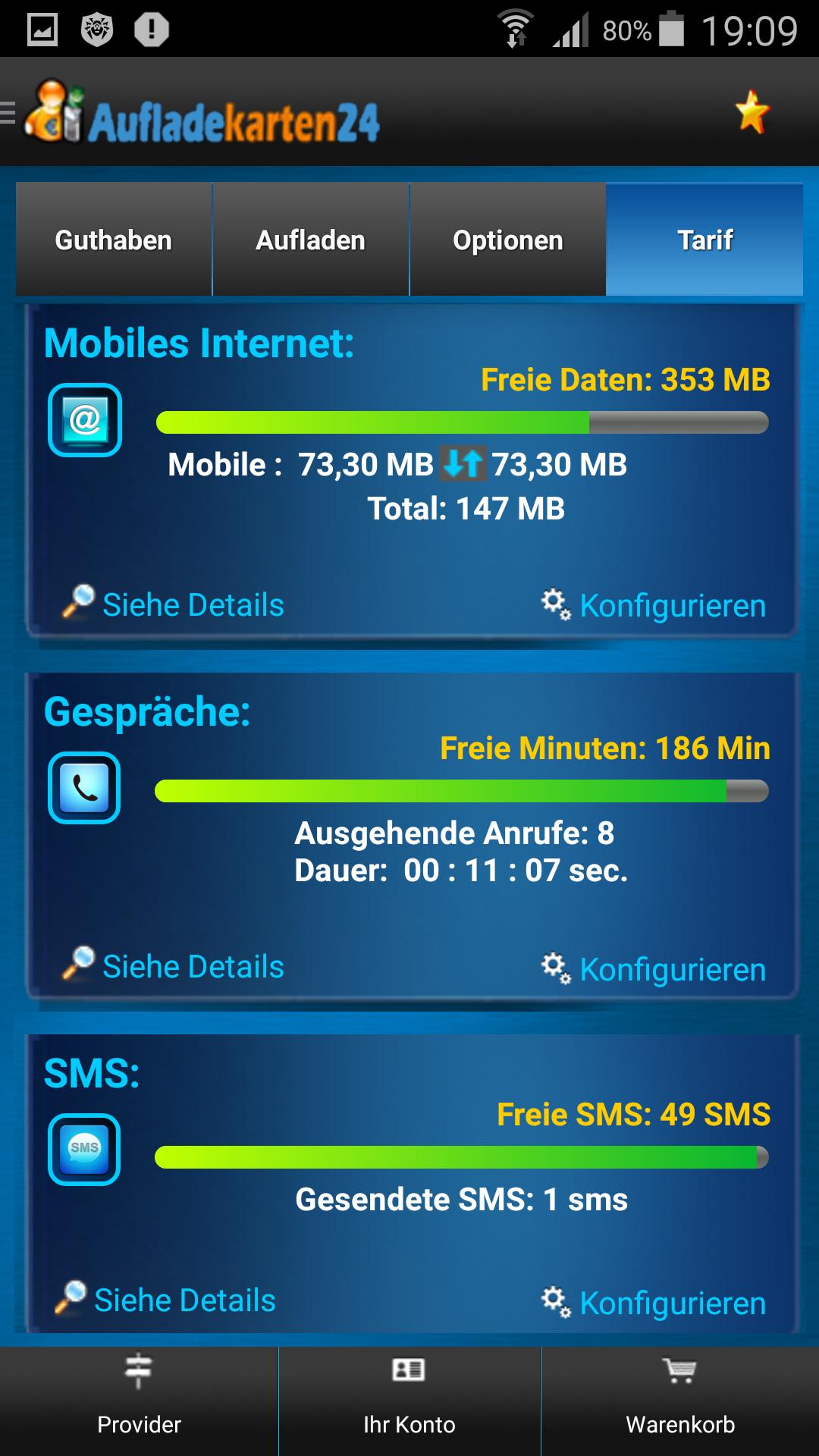Open the Optionen tab
Viewport: 819px width, 1456px height.
(x=507, y=240)
